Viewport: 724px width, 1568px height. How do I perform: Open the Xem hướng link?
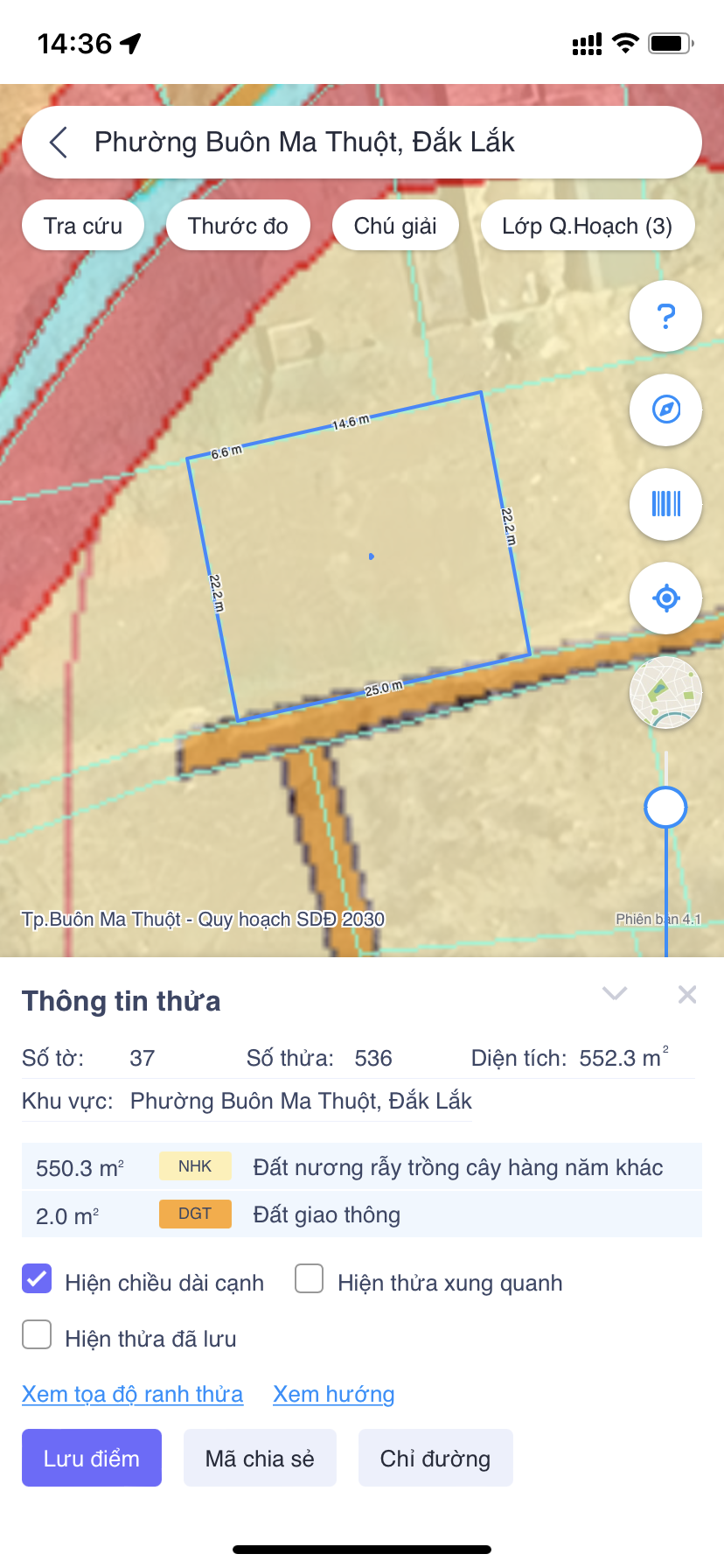click(x=333, y=1394)
